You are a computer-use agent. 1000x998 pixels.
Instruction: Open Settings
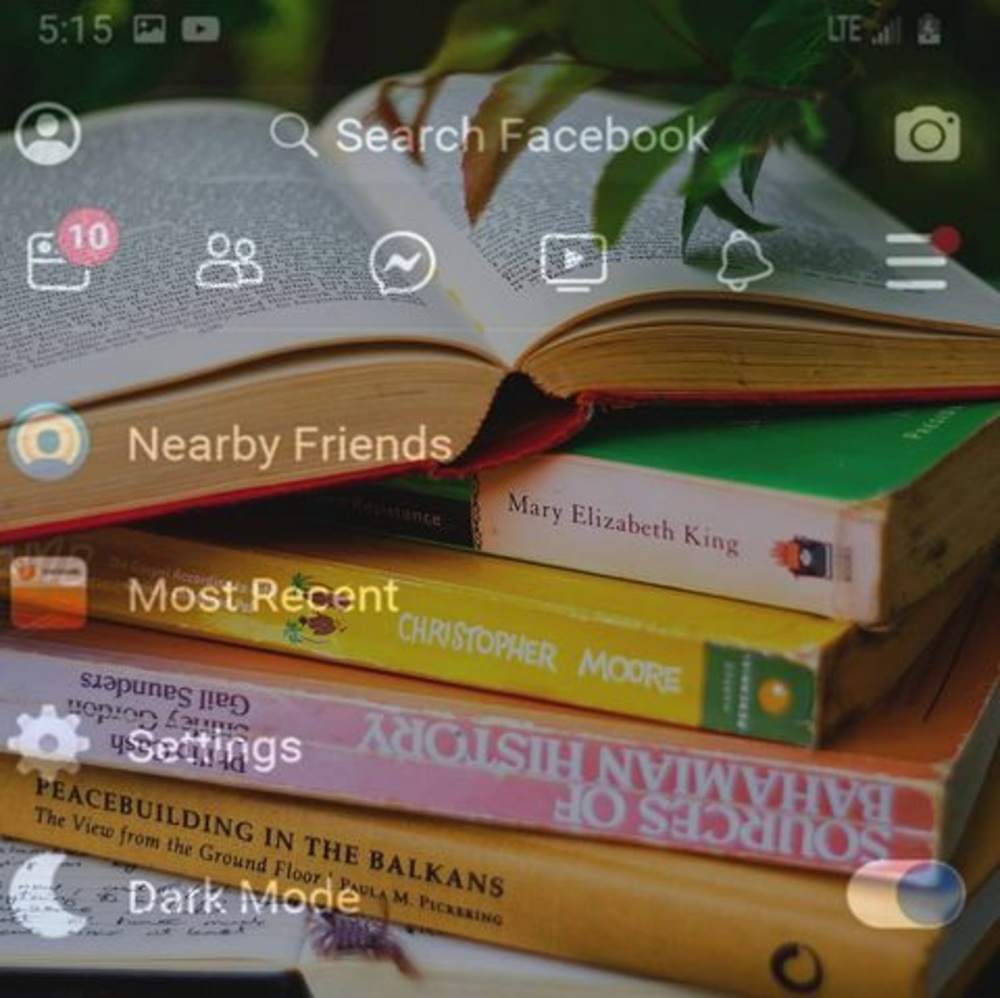coord(214,747)
